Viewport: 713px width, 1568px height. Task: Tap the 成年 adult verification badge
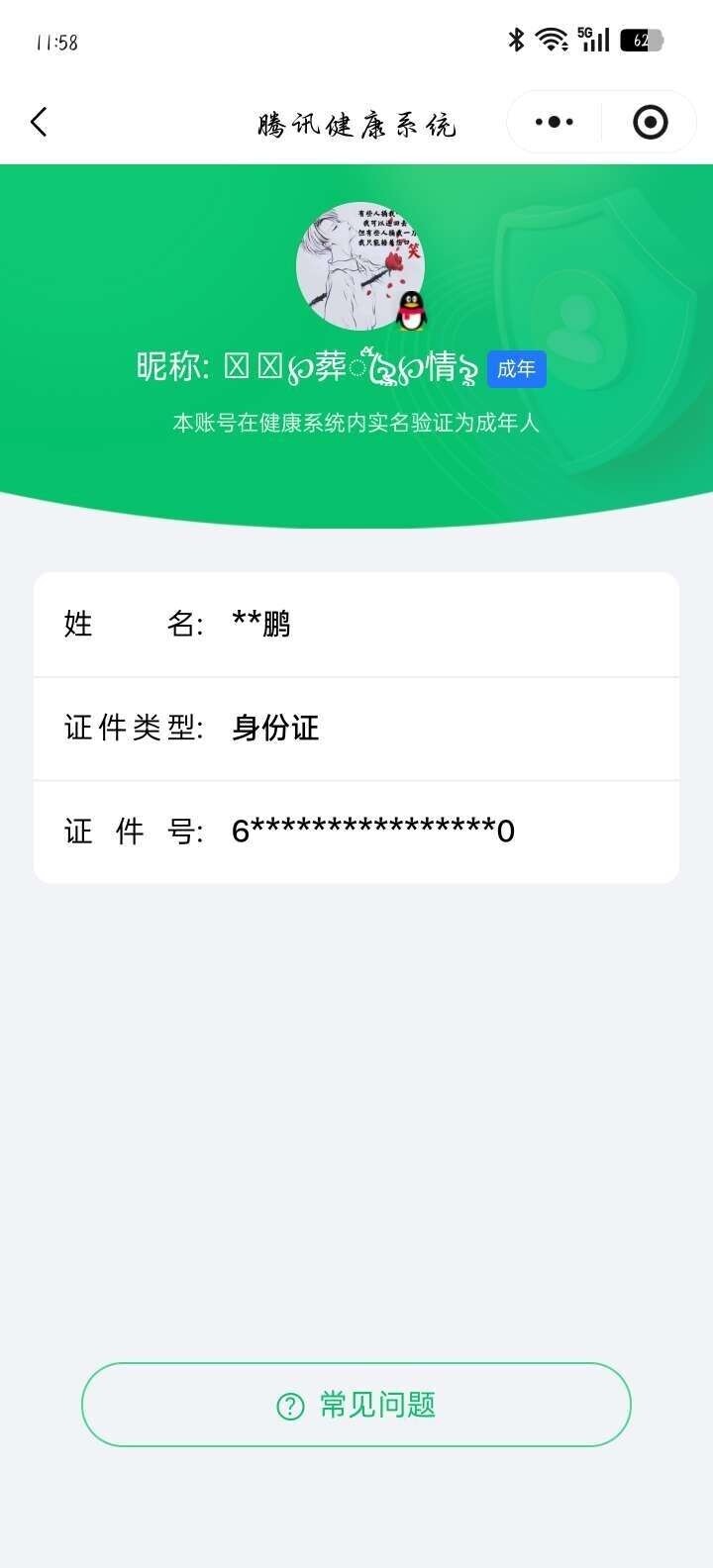pos(516,368)
